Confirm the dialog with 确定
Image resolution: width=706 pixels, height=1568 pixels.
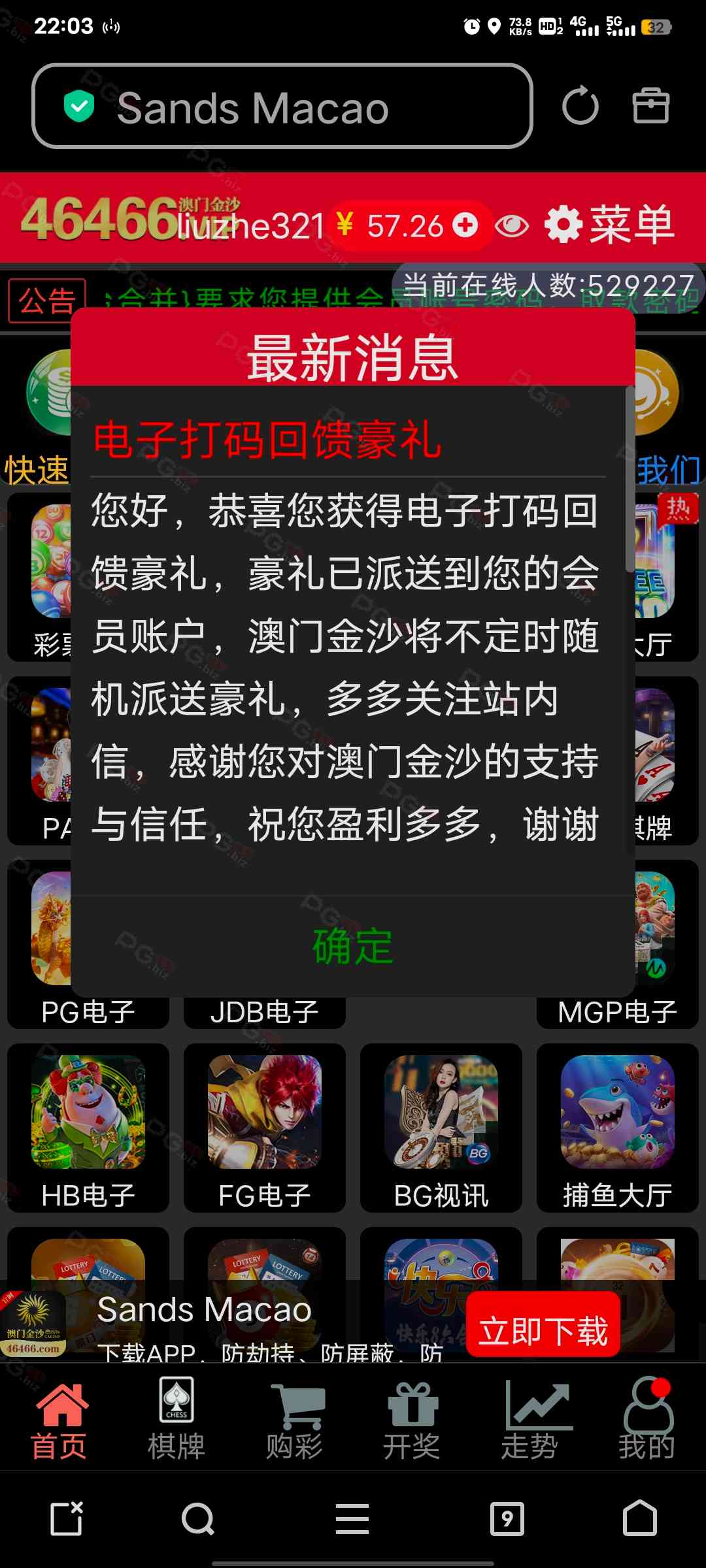353,946
